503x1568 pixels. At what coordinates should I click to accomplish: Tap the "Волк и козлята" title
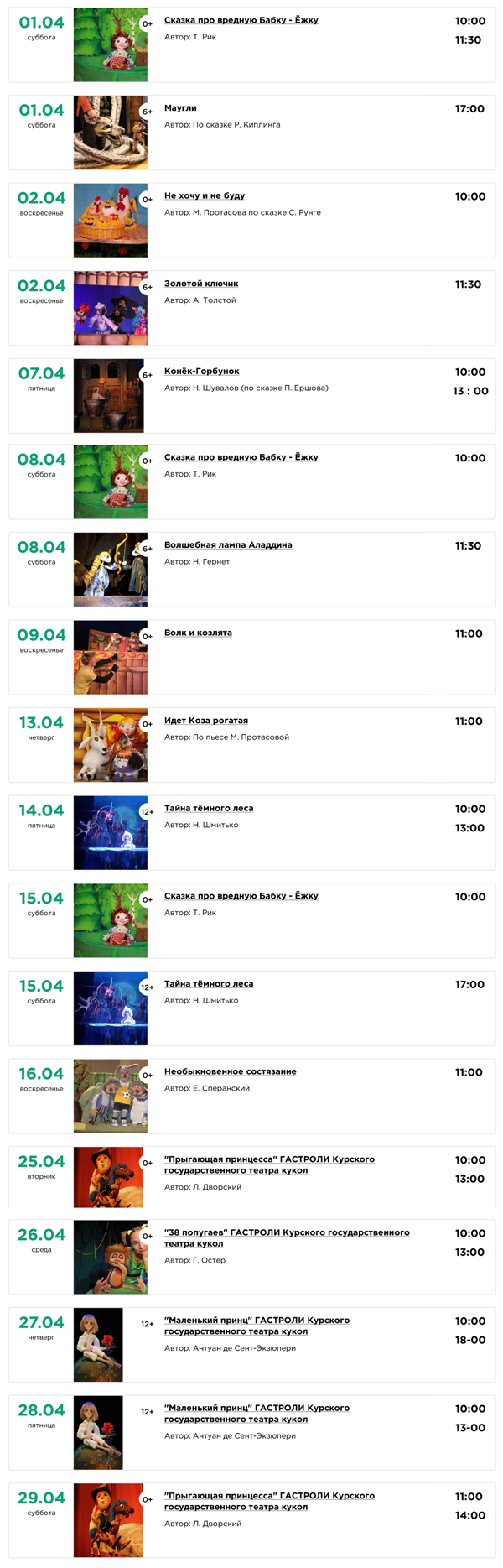[x=198, y=633]
